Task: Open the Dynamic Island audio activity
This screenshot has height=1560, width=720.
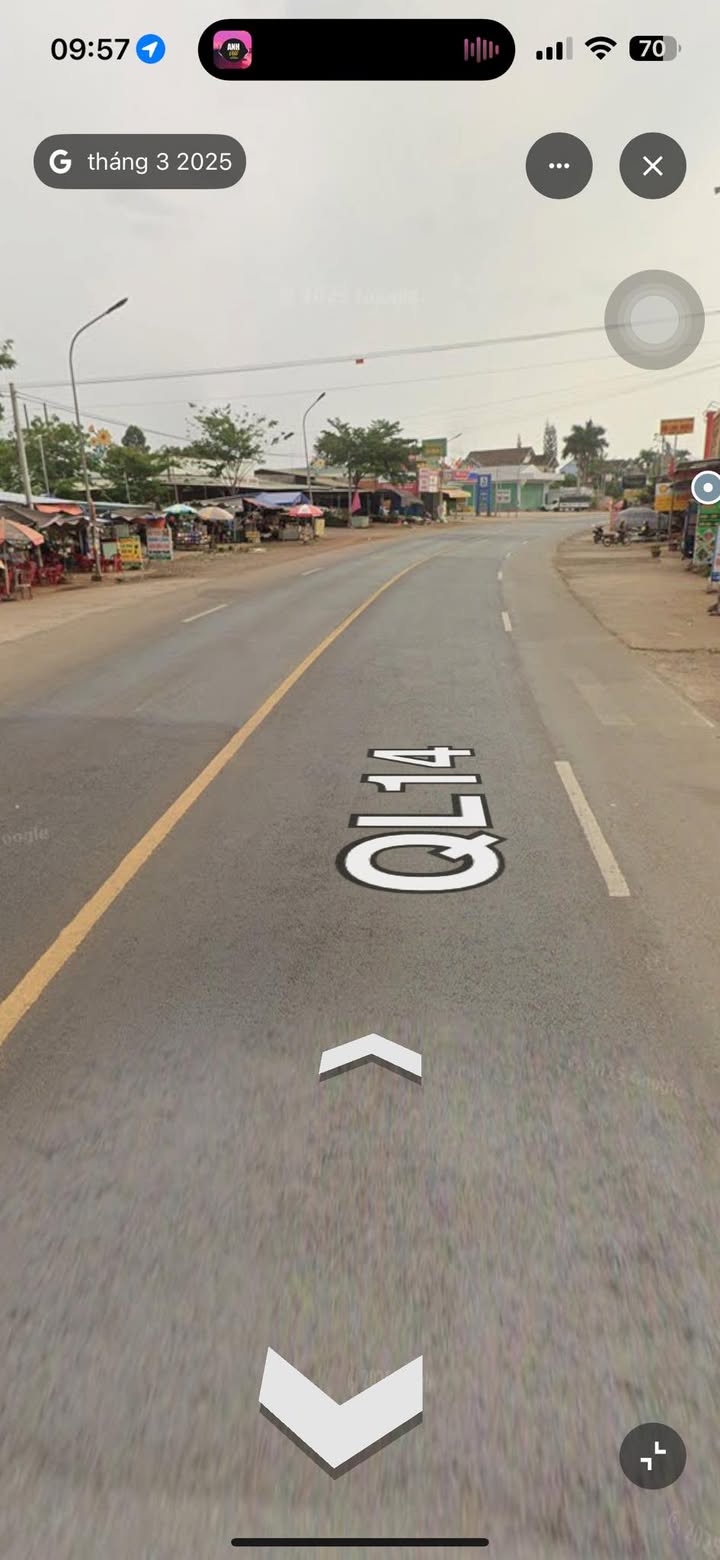Action: click(356, 49)
